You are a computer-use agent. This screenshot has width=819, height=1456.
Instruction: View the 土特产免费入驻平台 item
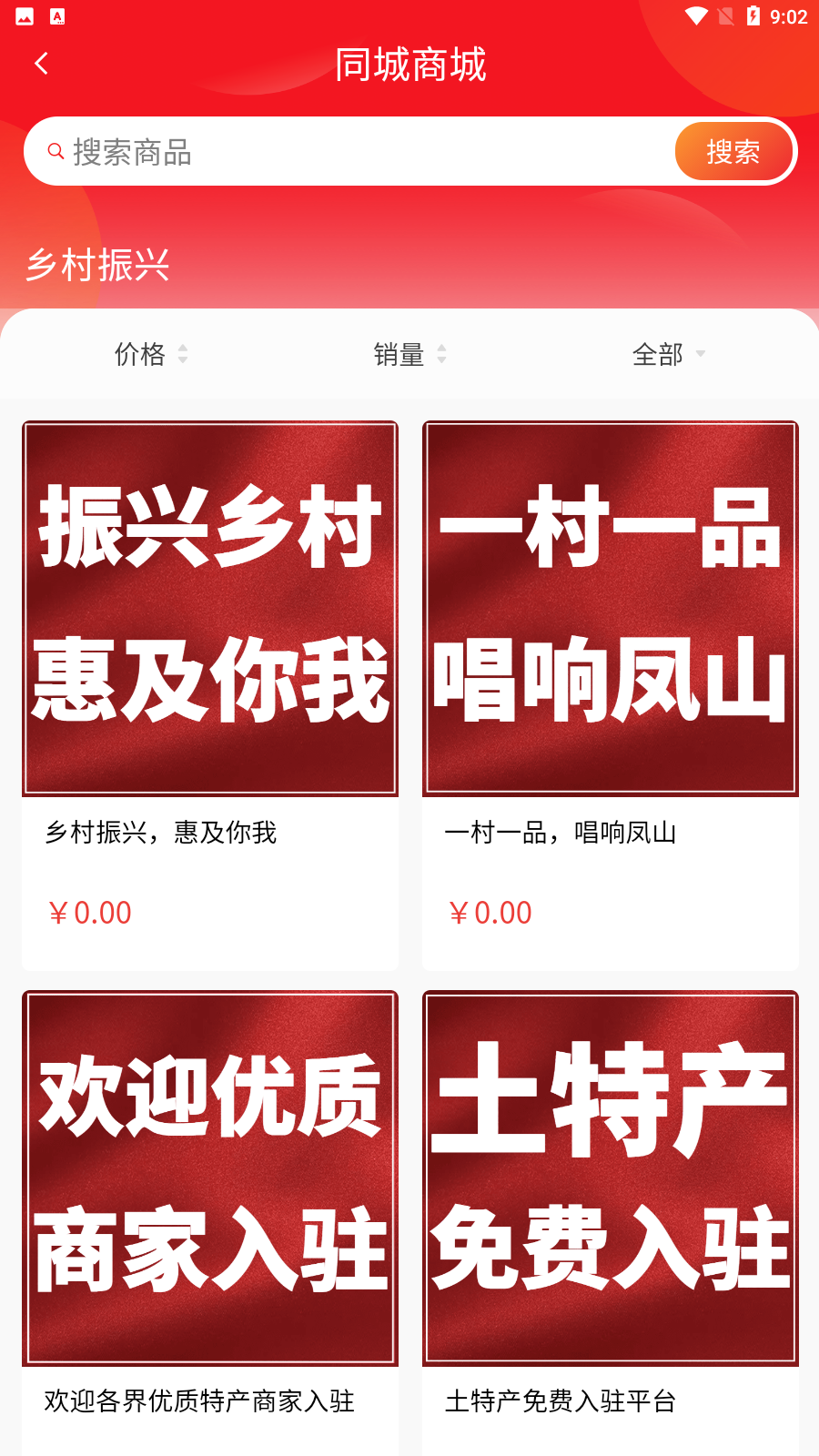pyautogui.click(x=611, y=1219)
